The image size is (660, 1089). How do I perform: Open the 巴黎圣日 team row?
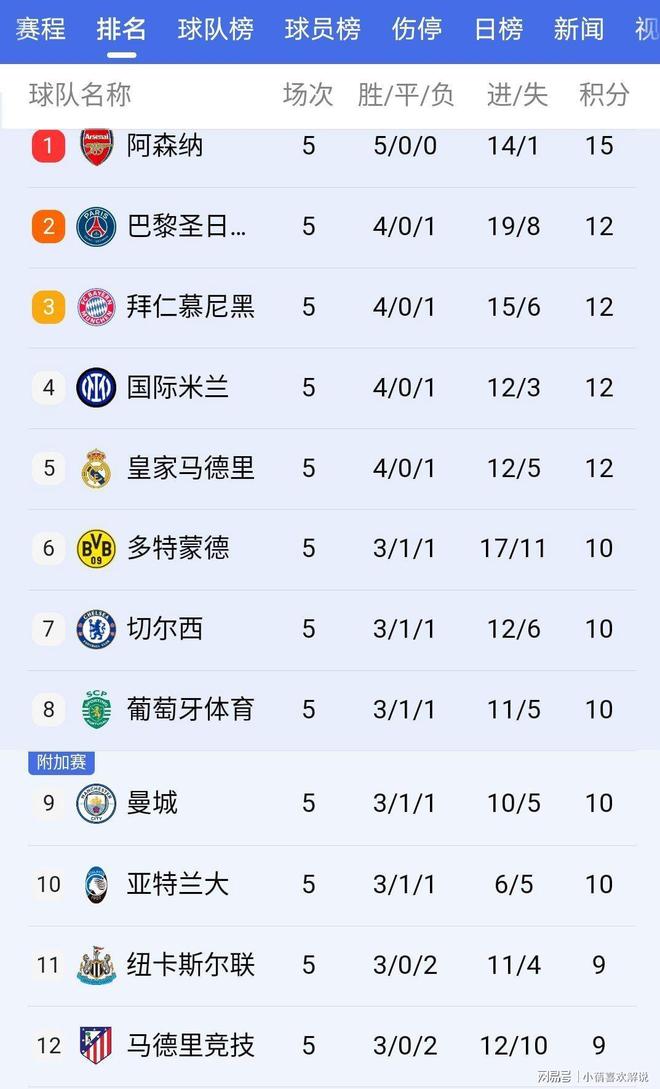tap(187, 227)
